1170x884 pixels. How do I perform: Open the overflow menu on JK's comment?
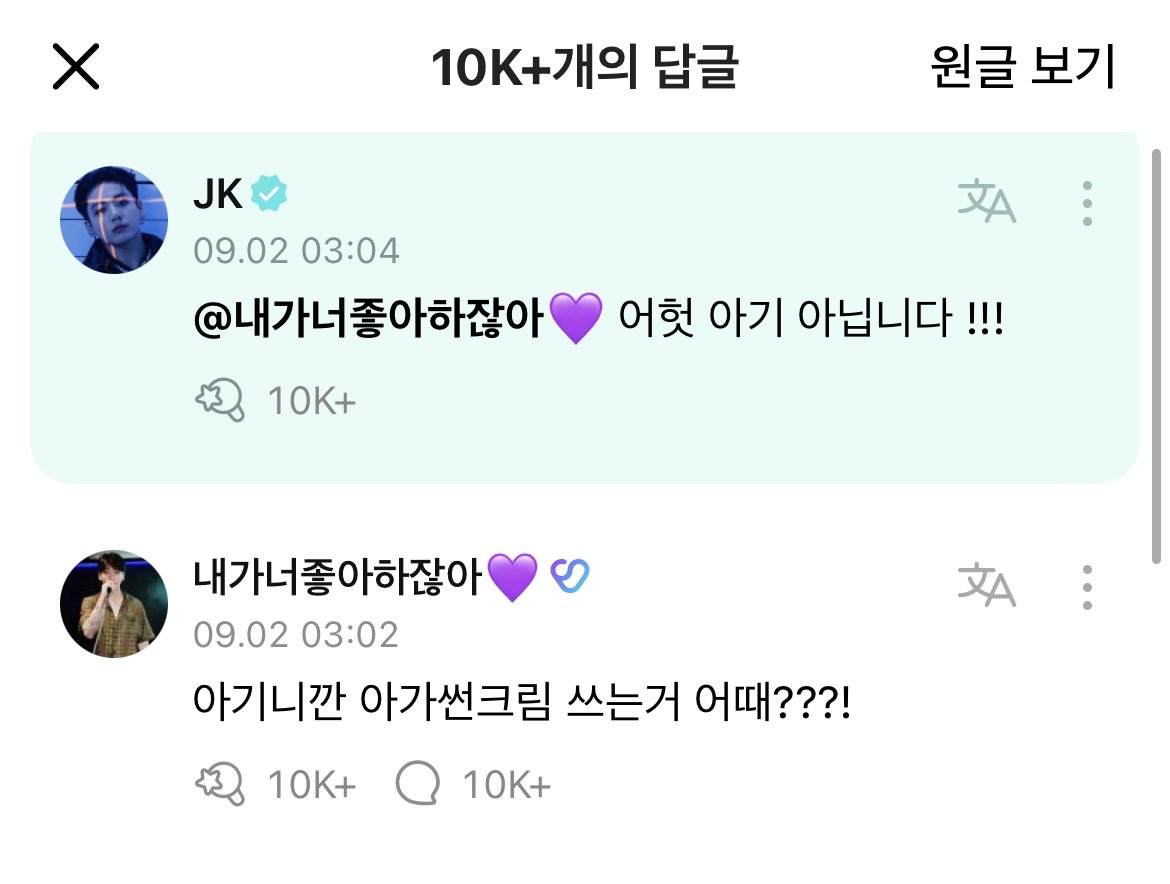(x=1087, y=203)
